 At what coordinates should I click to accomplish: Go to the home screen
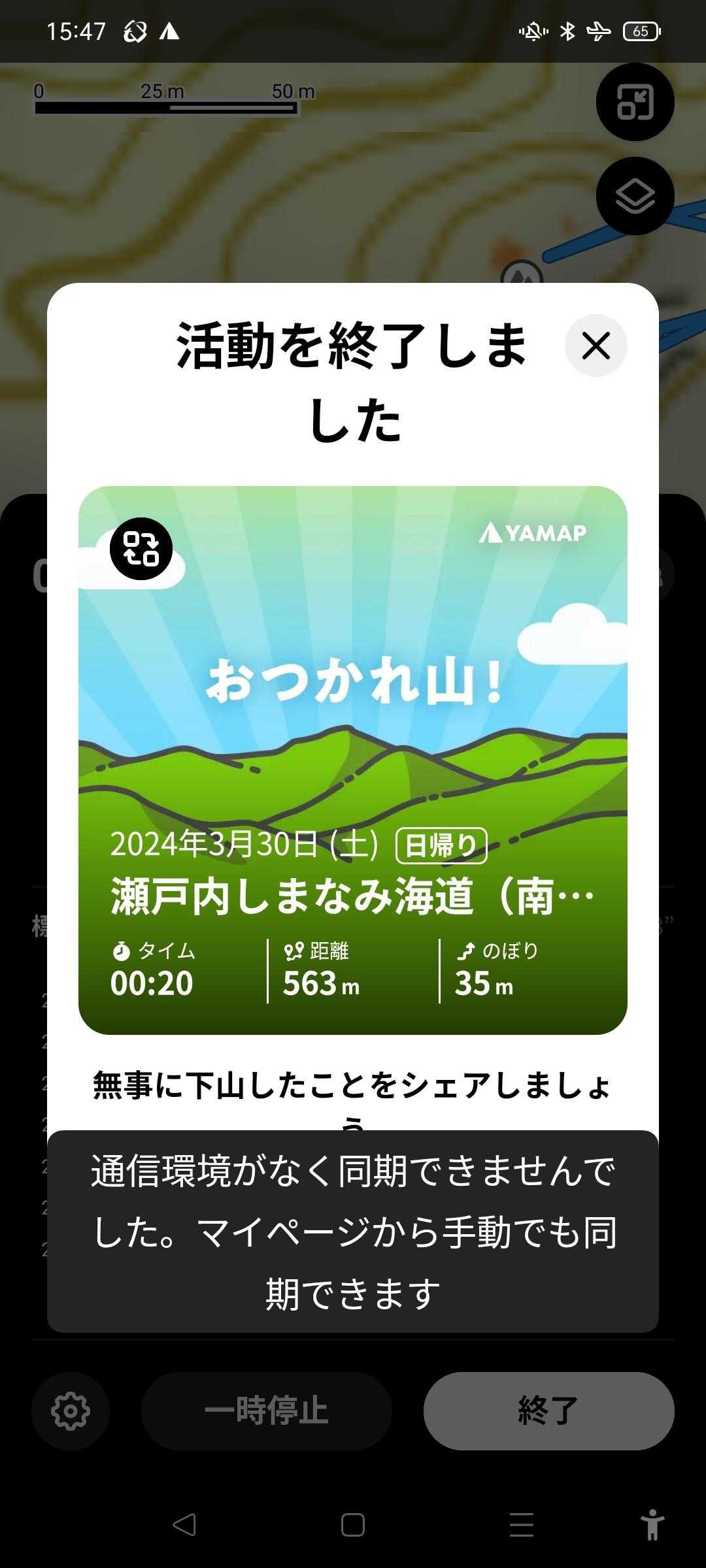pyautogui.click(x=353, y=1525)
